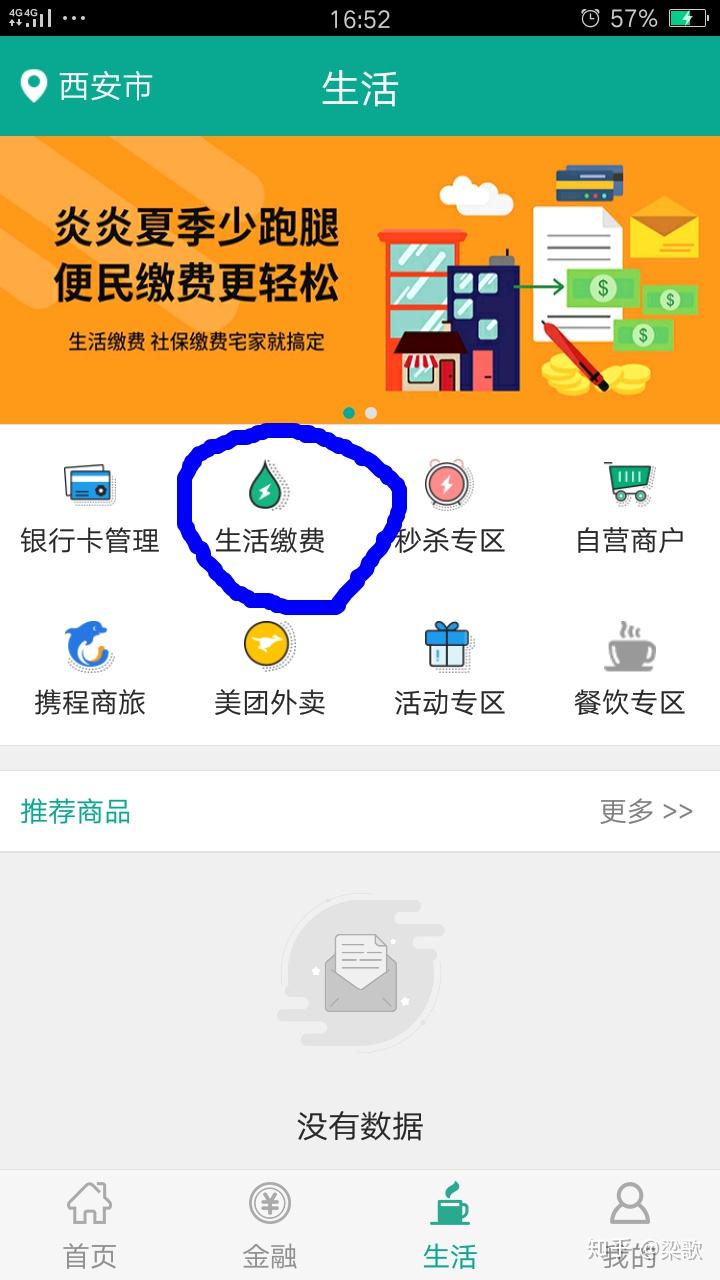Switch to the 金融 finance tab
This screenshot has height=1280, width=720.
[270, 1225]
